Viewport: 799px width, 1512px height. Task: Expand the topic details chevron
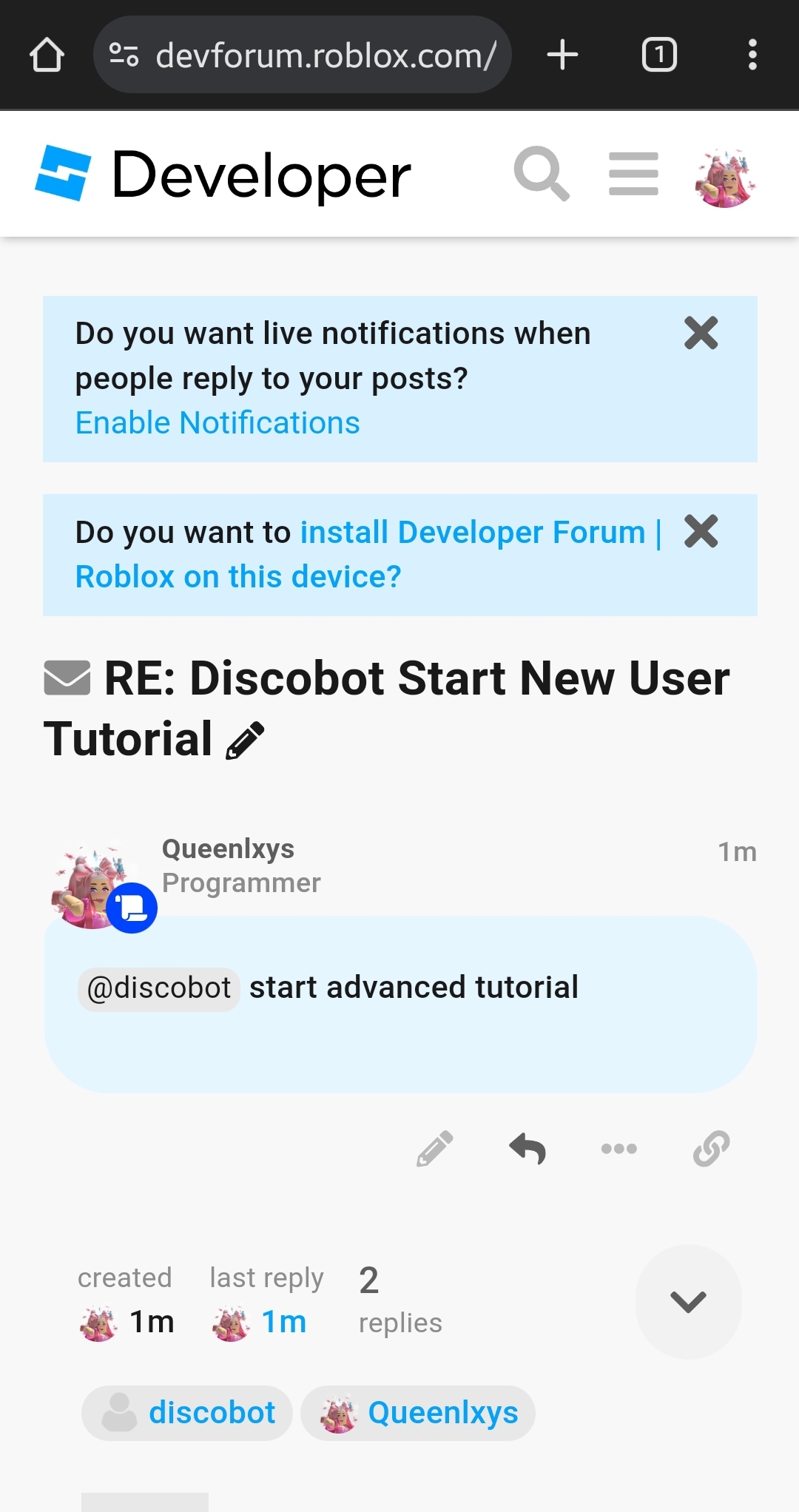click(x=688, y=1301)
